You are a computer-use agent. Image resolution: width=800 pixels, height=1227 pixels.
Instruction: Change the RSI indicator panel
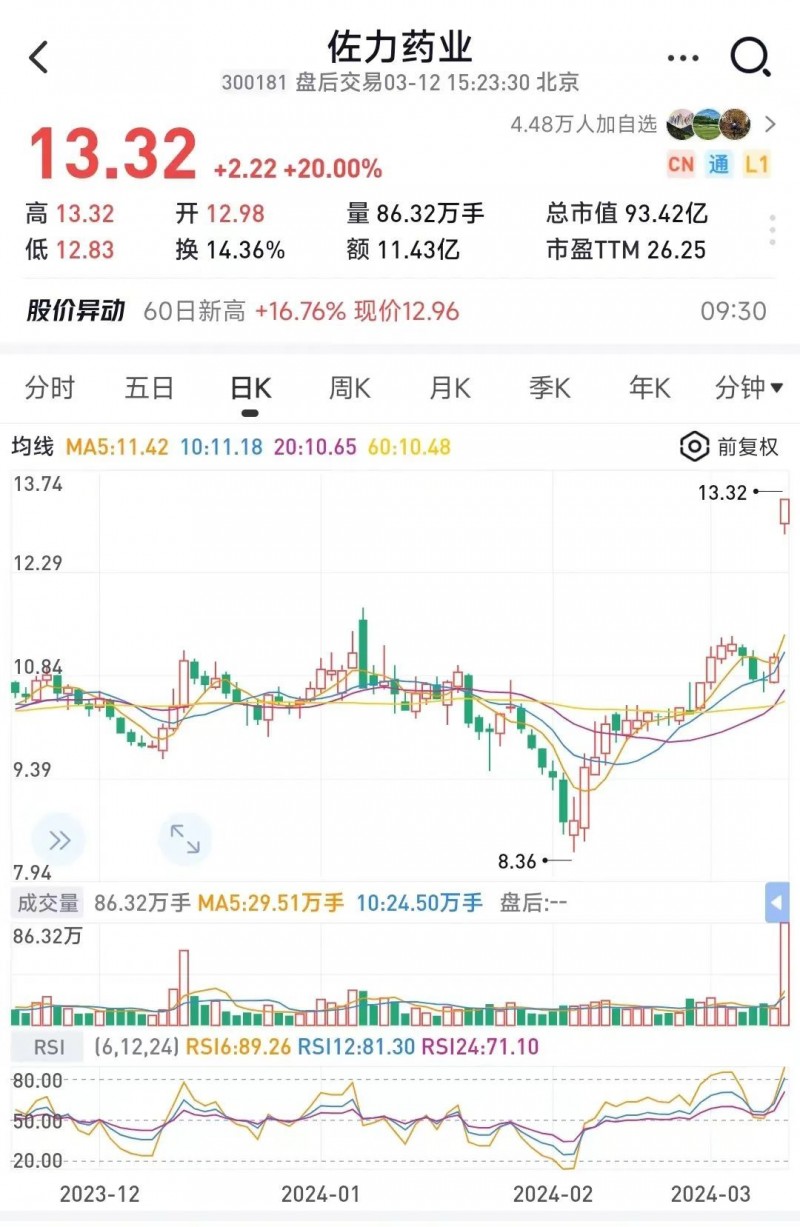pyautogui.click(x=47, y=1047)
